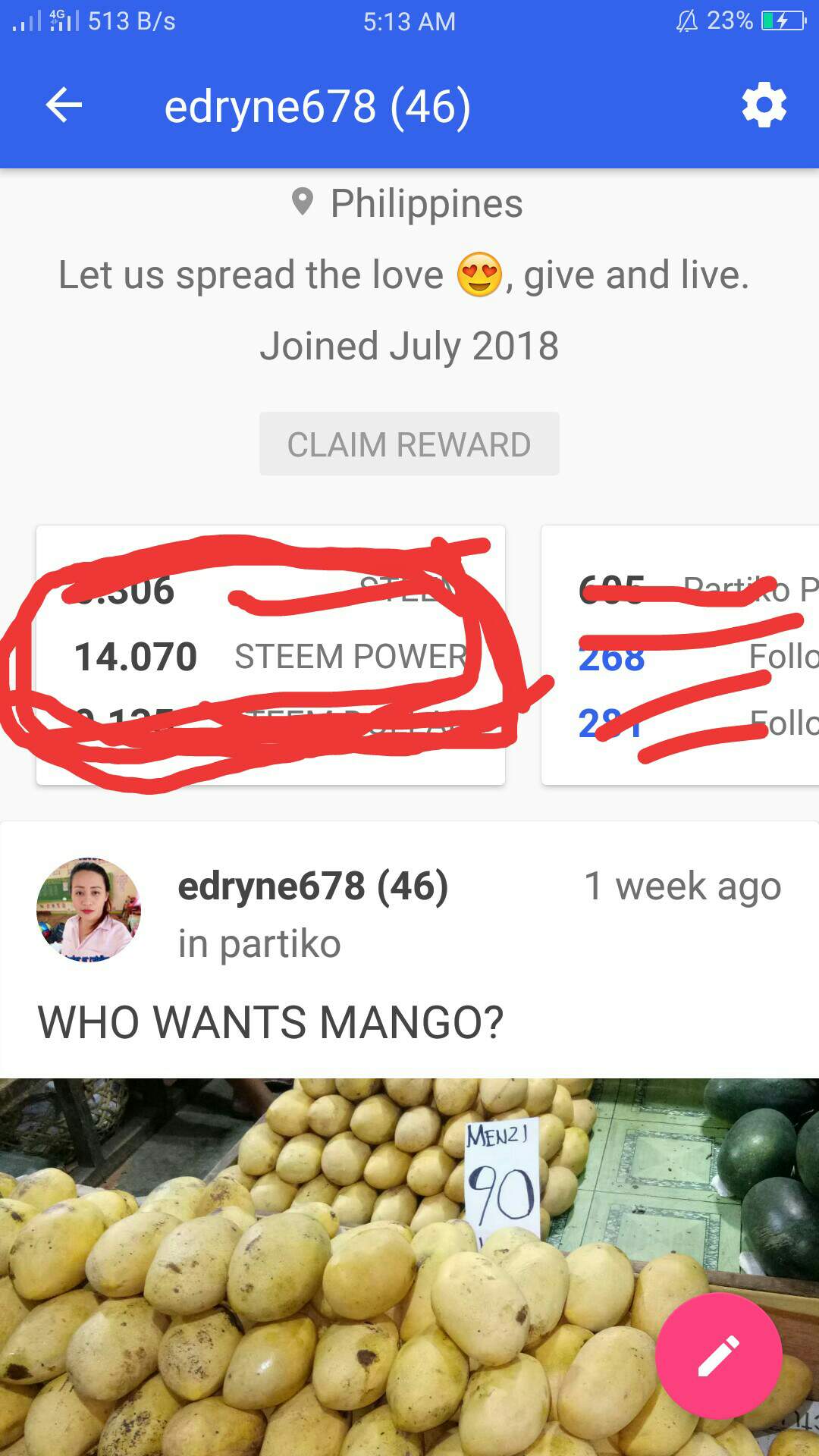The width and height of the screenshot is (819, 1456).
Task: Tap the mango post cover image
Action: coord(303,1251)
